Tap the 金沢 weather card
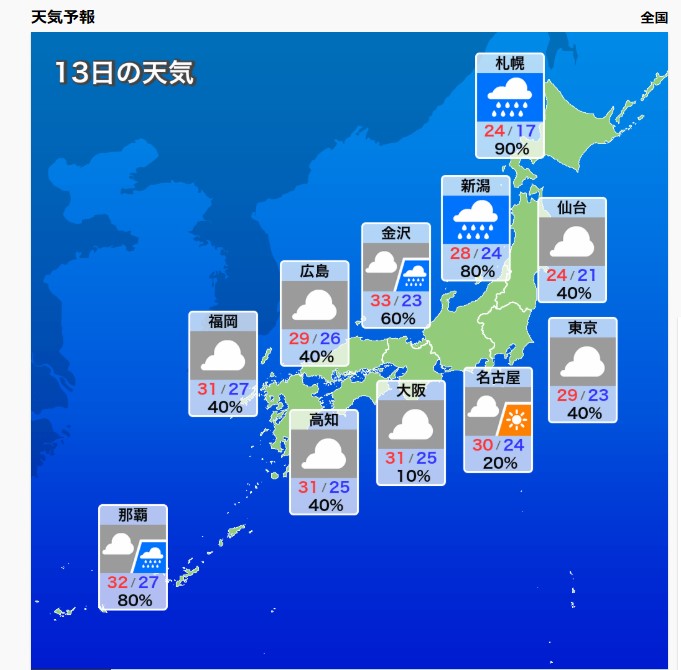Viewport: 681px width, 670px height. [396, 275]
